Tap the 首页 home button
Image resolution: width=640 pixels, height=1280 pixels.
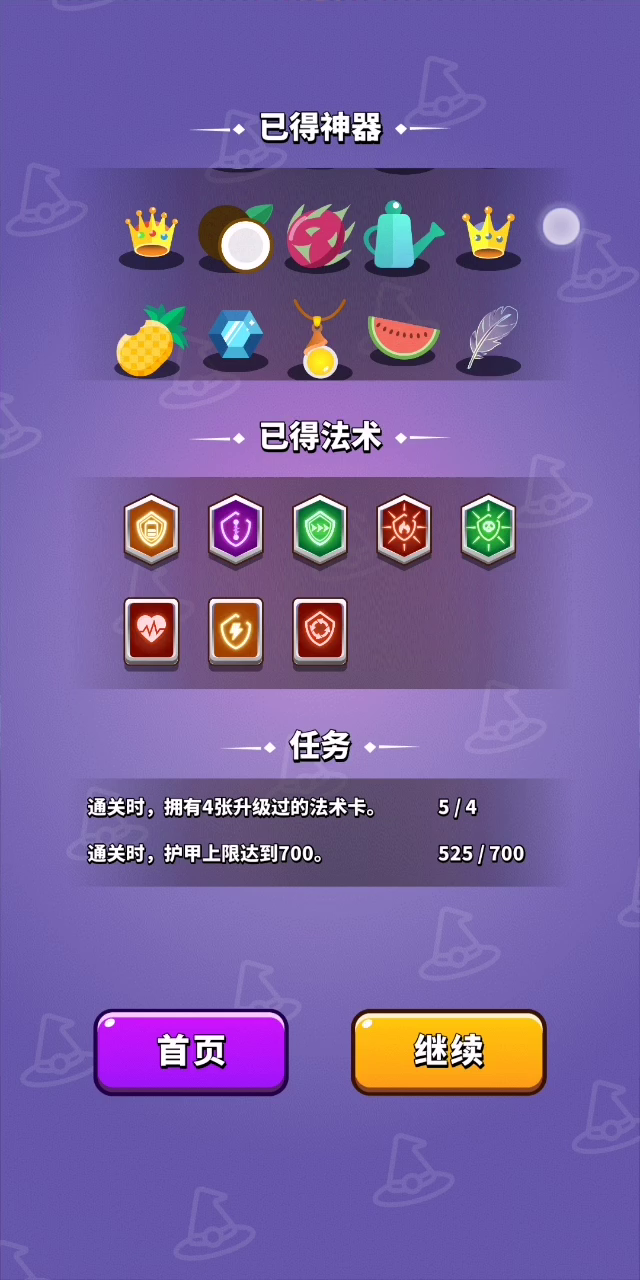(191, 1051)
